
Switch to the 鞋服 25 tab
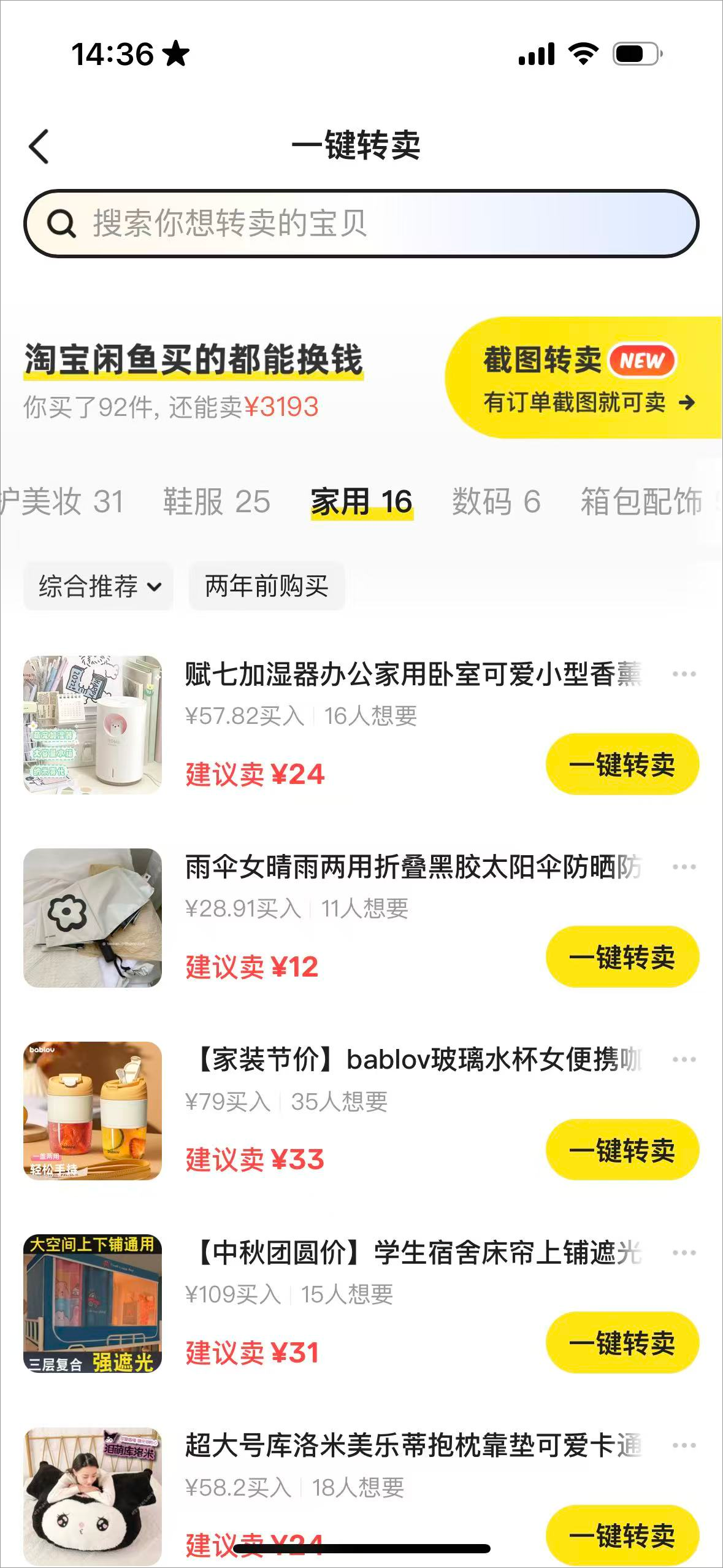click(216, 502)
